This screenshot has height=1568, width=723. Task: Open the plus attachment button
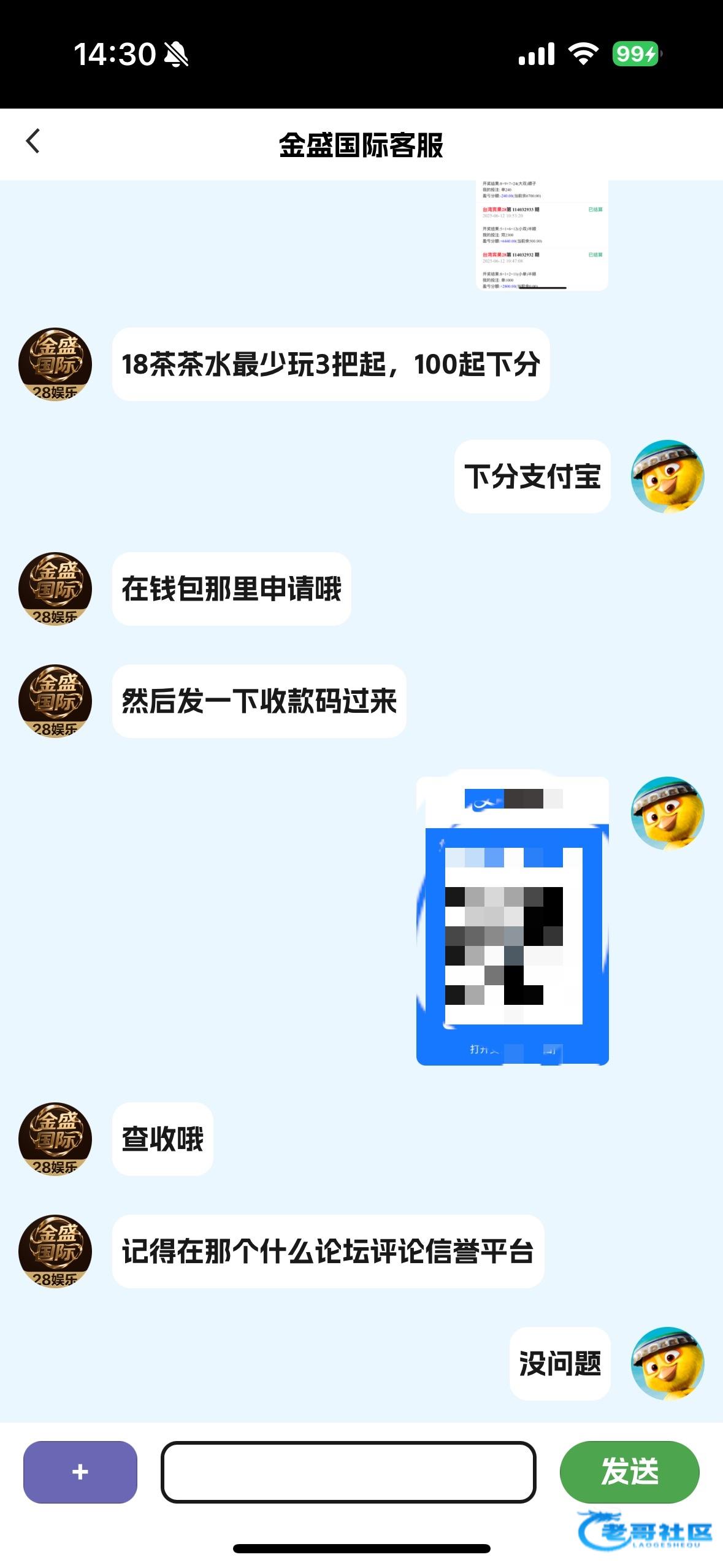pos(80,1472)
